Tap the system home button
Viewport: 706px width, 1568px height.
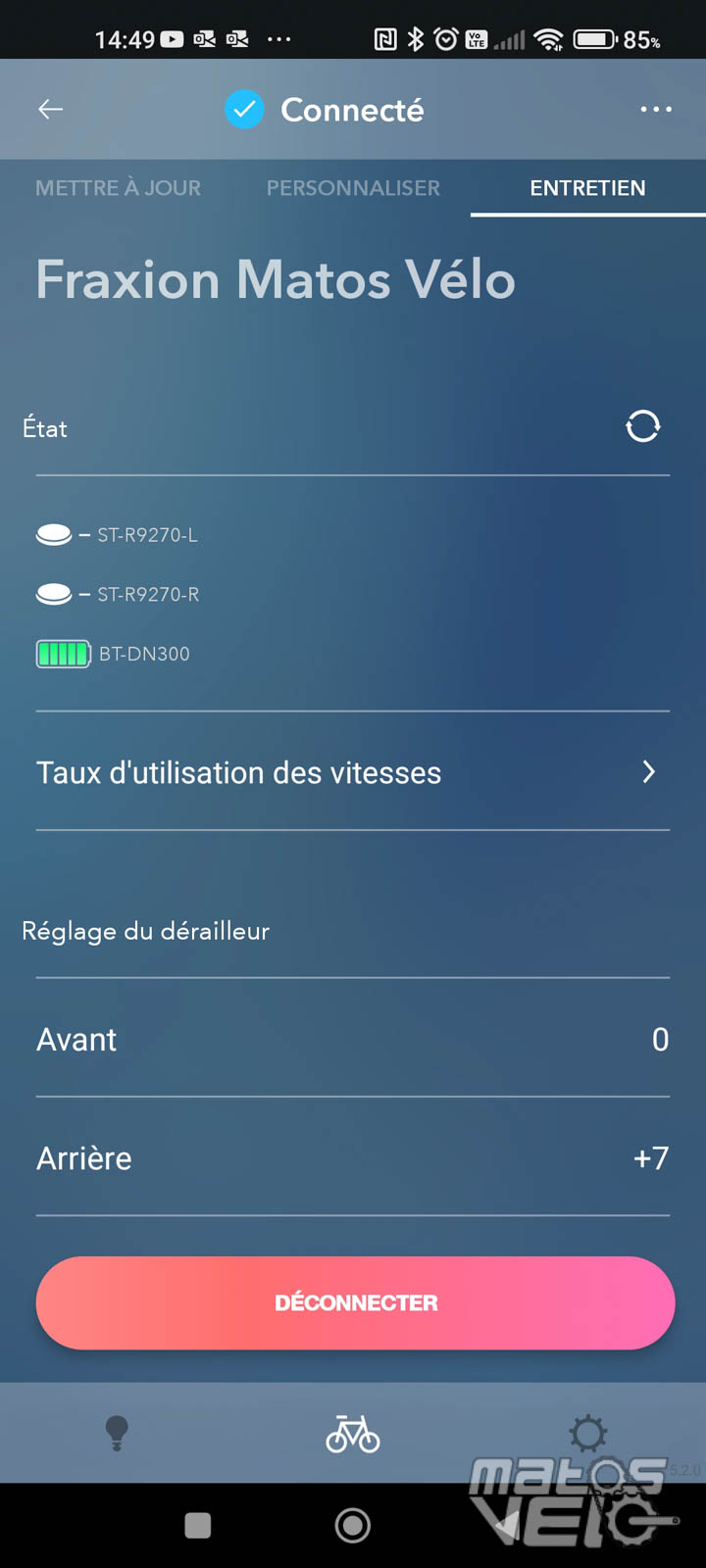click(x=353, y=1525)
